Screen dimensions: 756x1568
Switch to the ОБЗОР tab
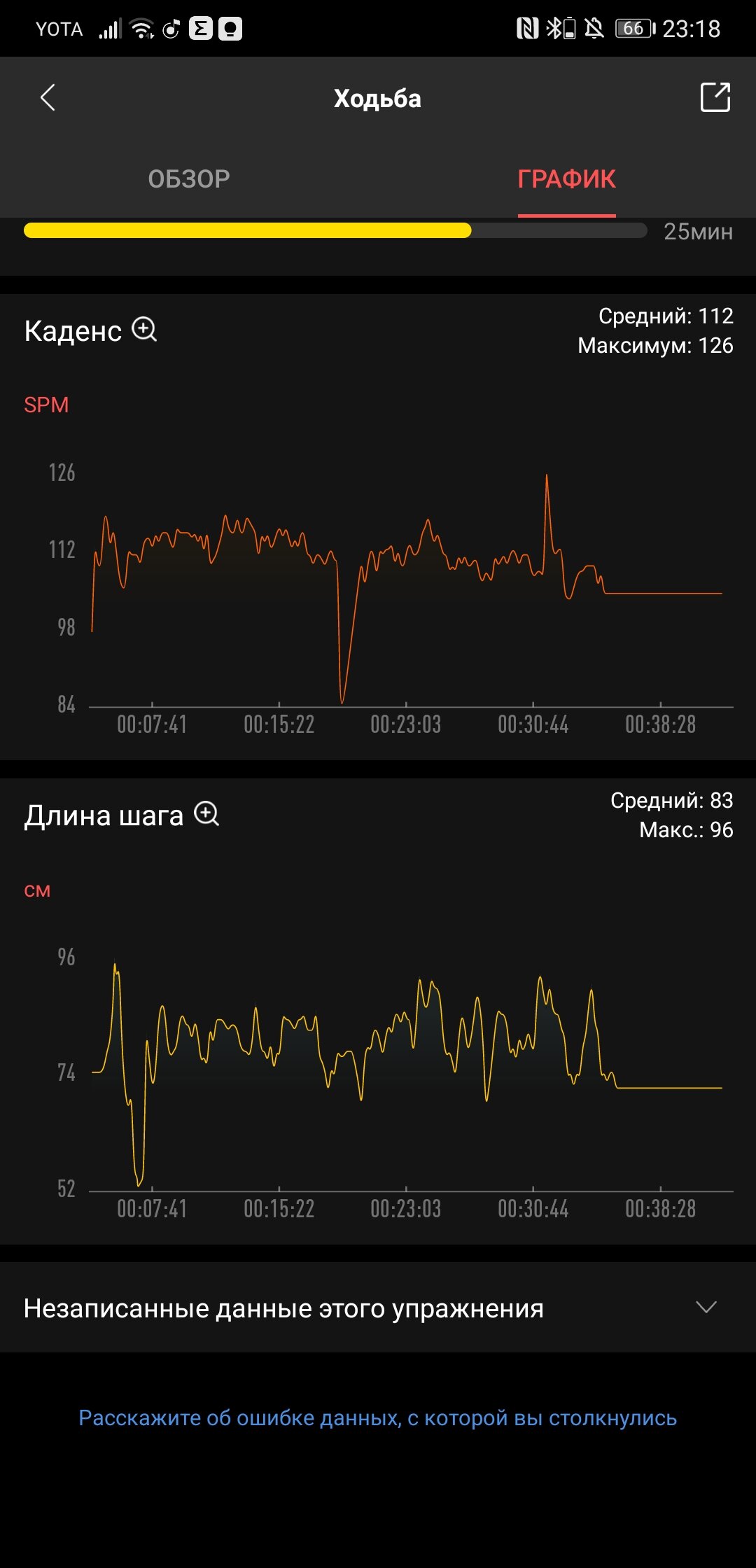pos(189,179)
